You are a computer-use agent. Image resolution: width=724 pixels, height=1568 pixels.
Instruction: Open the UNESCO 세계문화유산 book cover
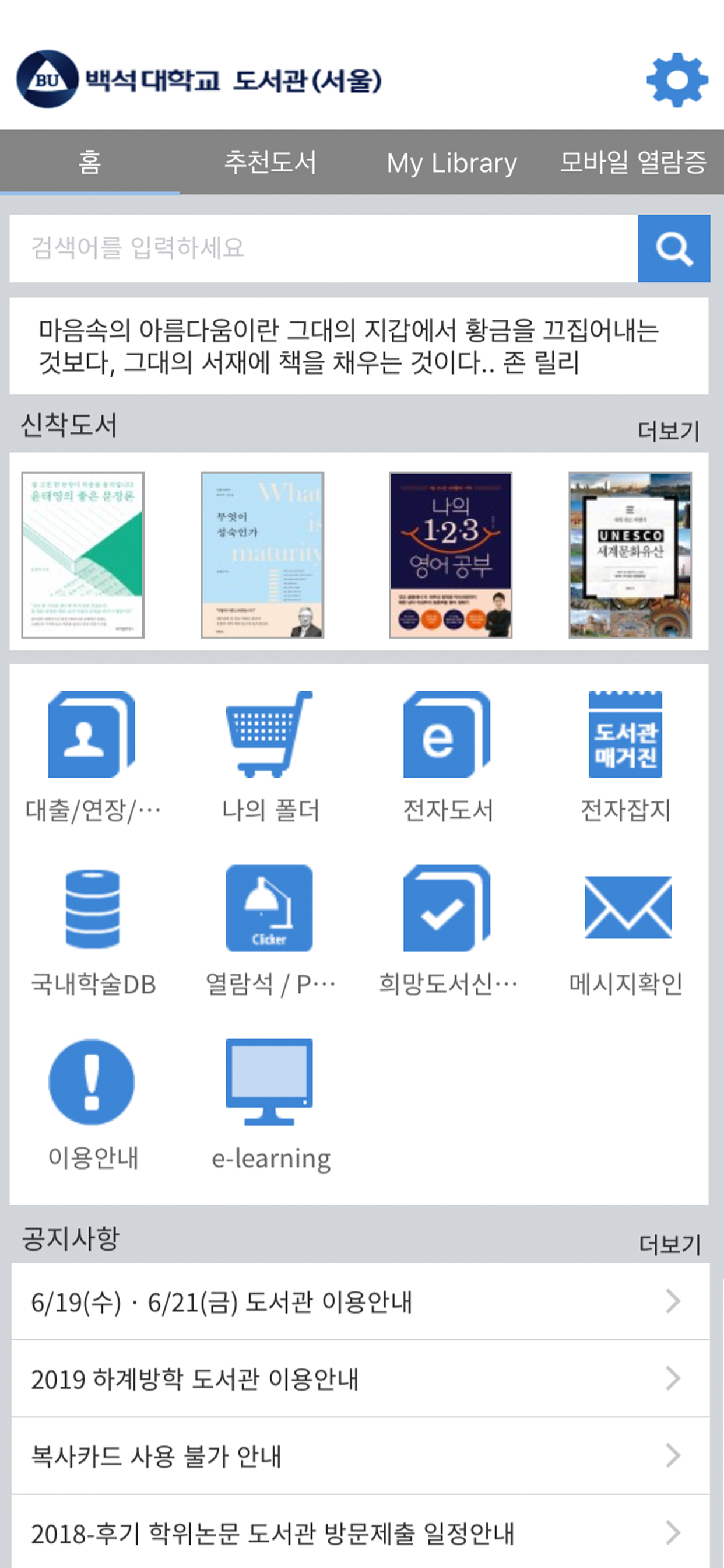pos(631,555)
